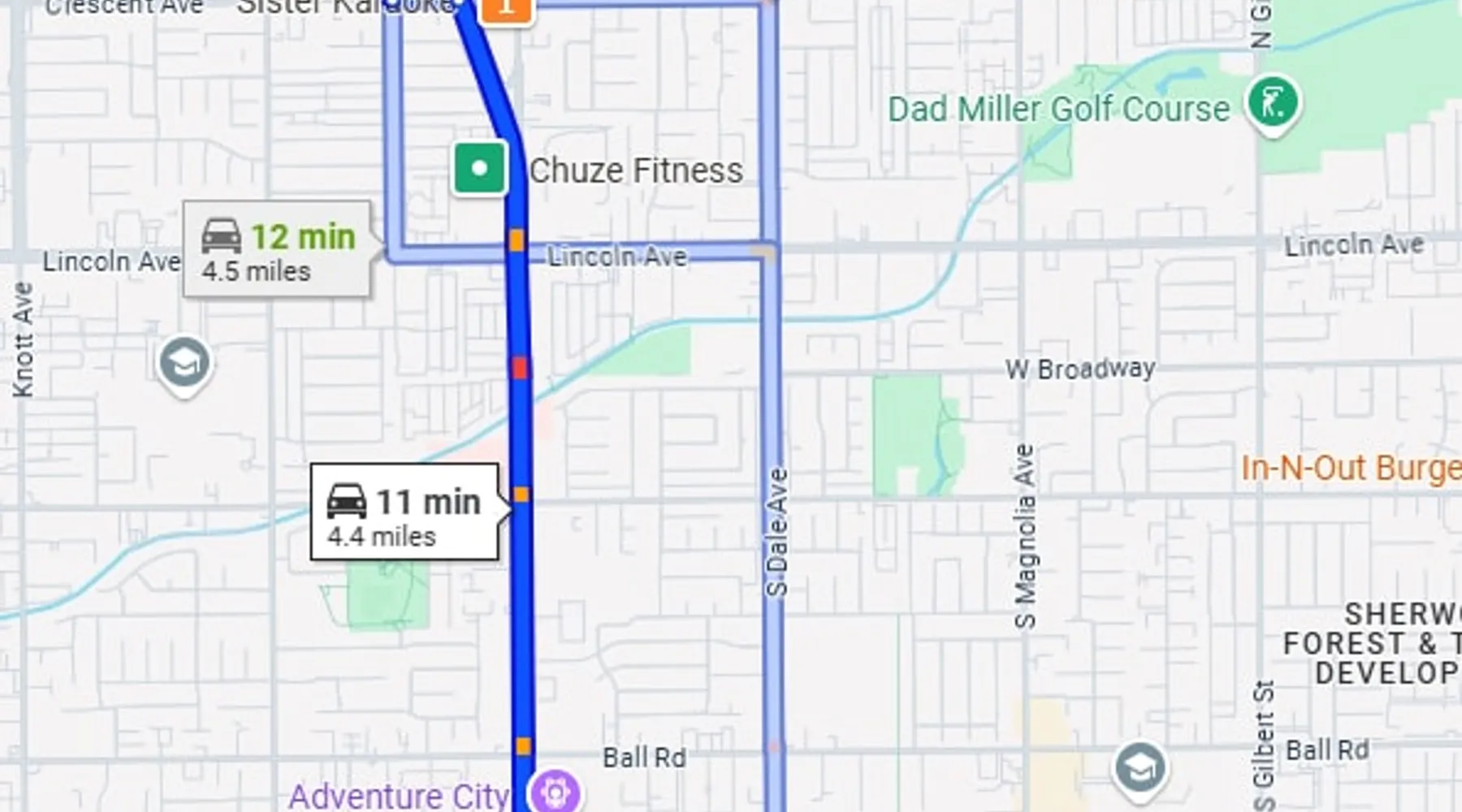Tap the school marker near Knott Ave
The image size is (1462, 812).
pyautogui.click(x=184, y=363)
